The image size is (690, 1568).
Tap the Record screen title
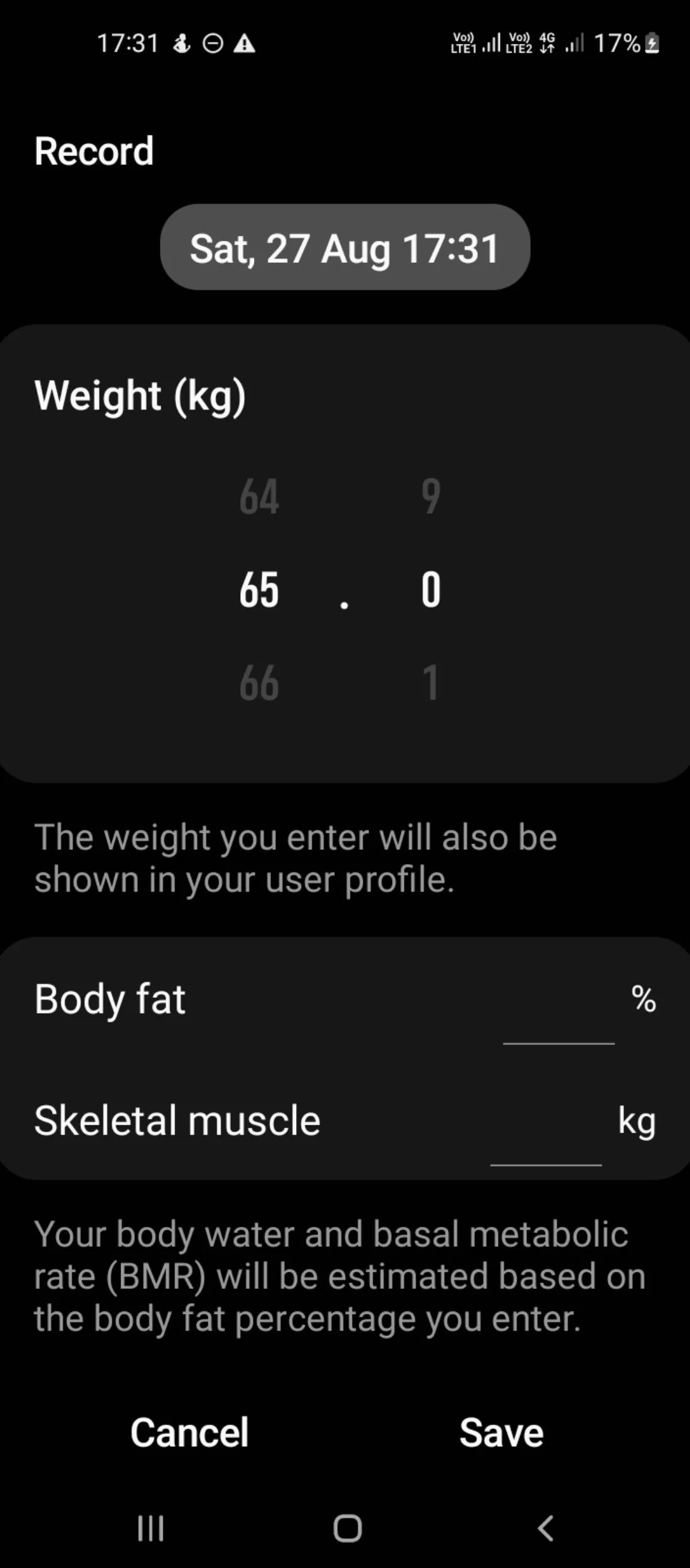94,151
